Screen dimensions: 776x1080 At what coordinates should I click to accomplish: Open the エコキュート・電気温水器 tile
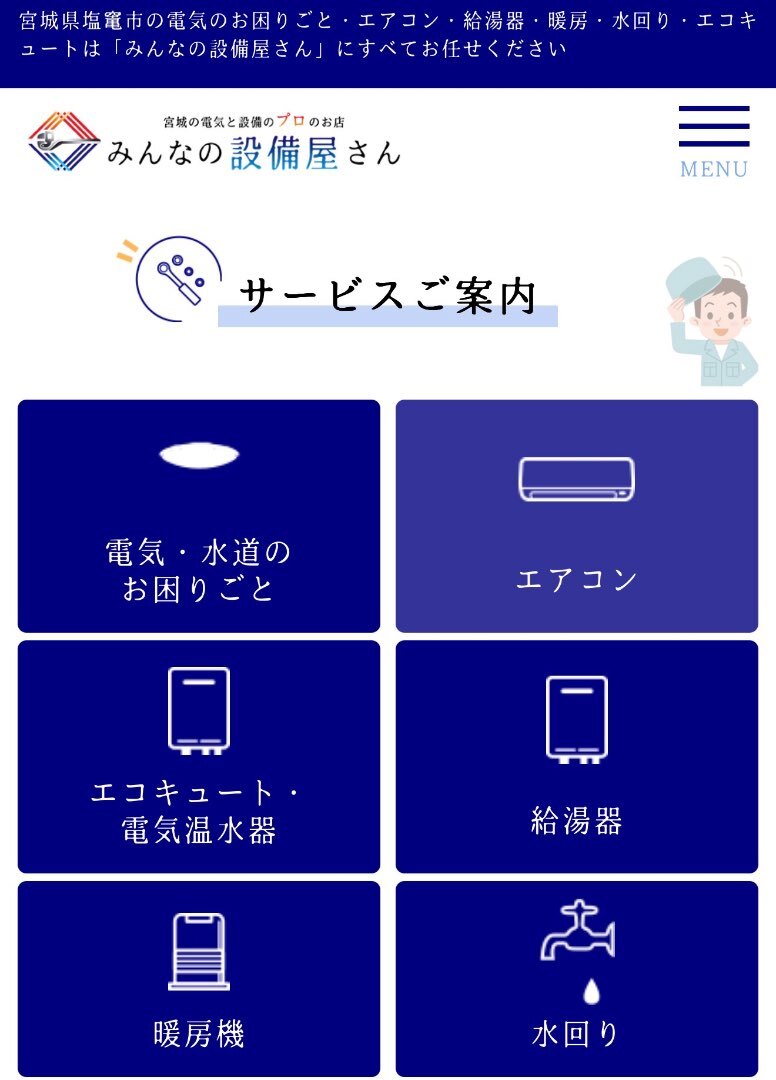(x=199, y=757)
